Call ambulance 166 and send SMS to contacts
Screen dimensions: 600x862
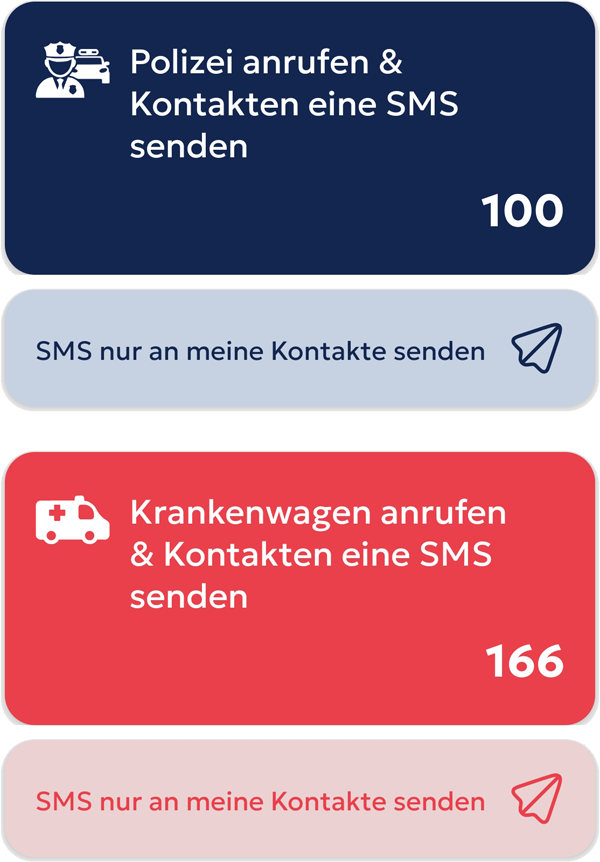(300, 588)
